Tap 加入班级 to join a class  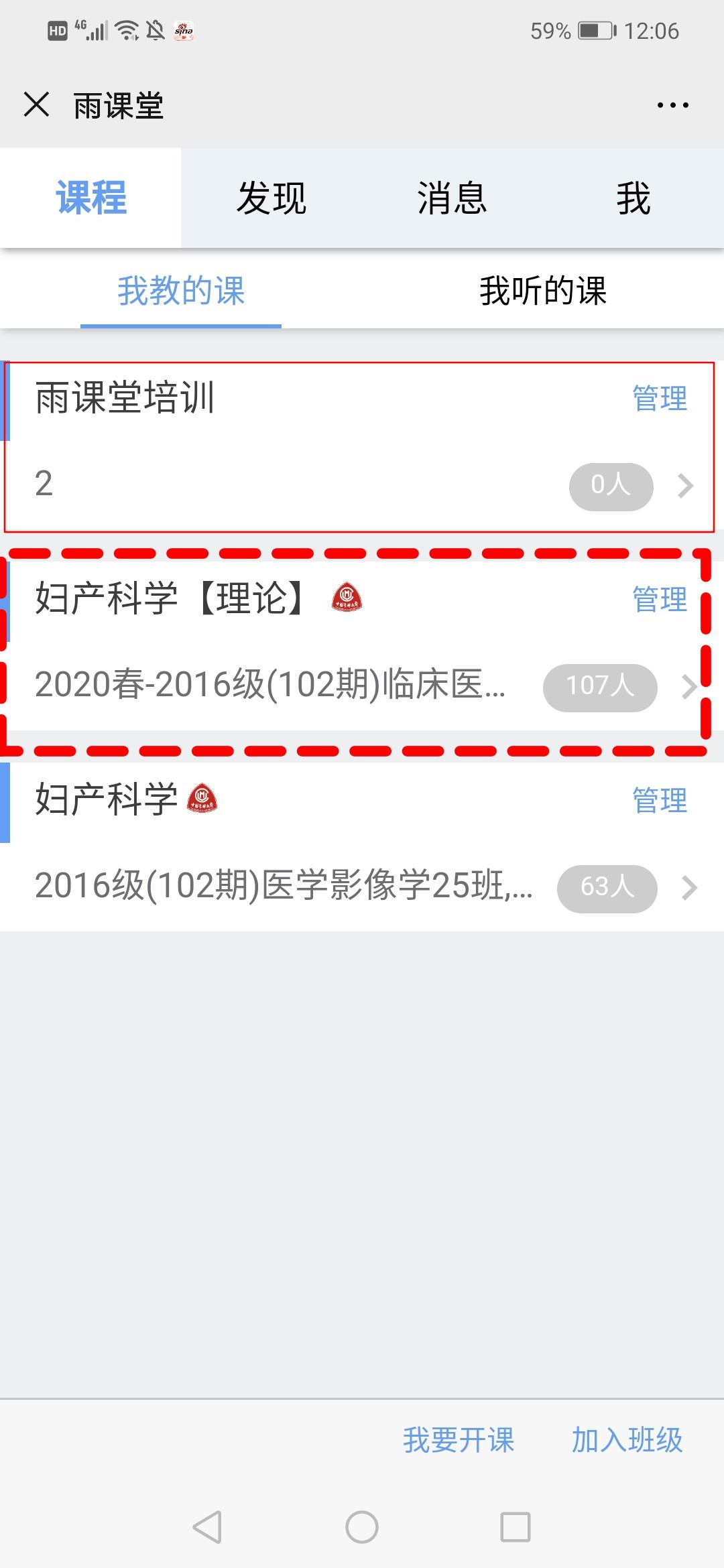pos(627,1440)
